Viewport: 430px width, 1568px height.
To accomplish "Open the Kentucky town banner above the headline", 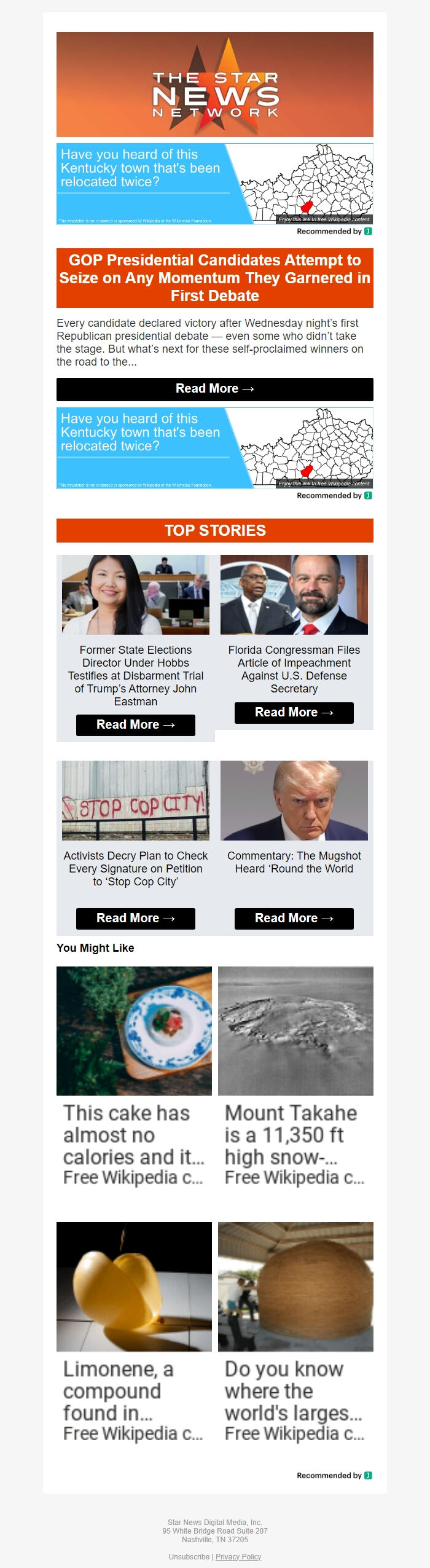I will coord(214,184).
